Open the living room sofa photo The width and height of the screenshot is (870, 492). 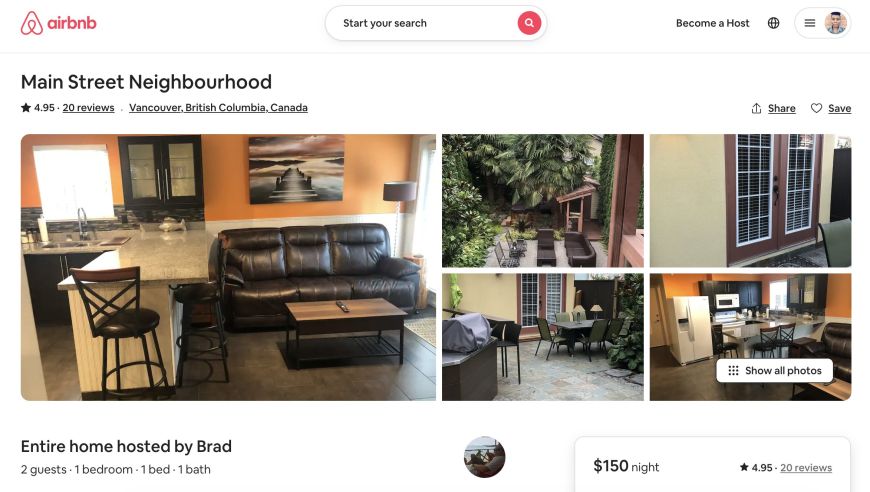click(228, 267)
